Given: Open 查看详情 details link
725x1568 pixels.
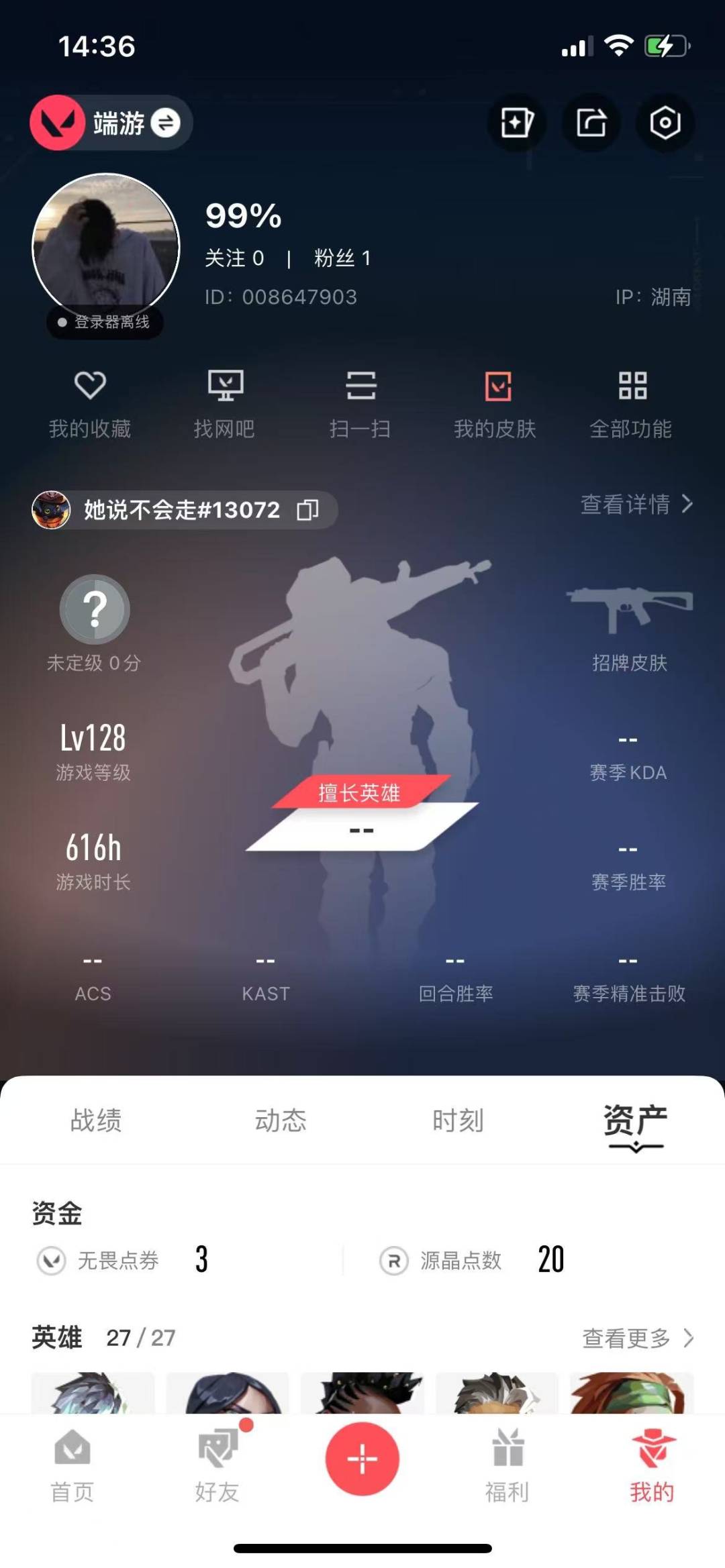Looking at the screenshot, I should [636, 504].
